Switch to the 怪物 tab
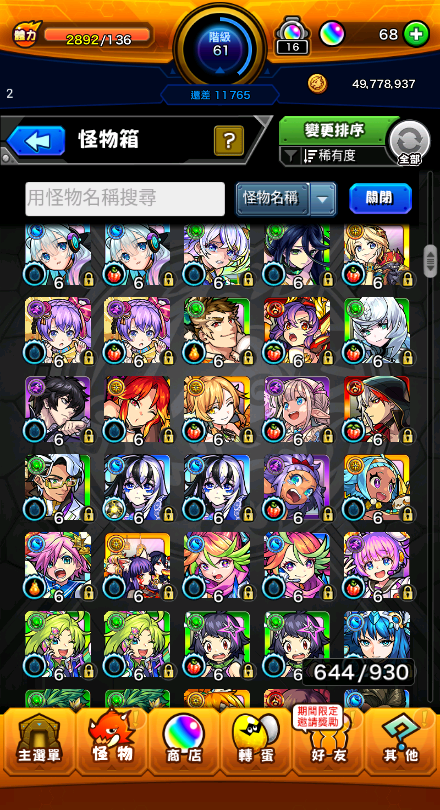Viewport: 440px width, 810px height. pos(112,740)
